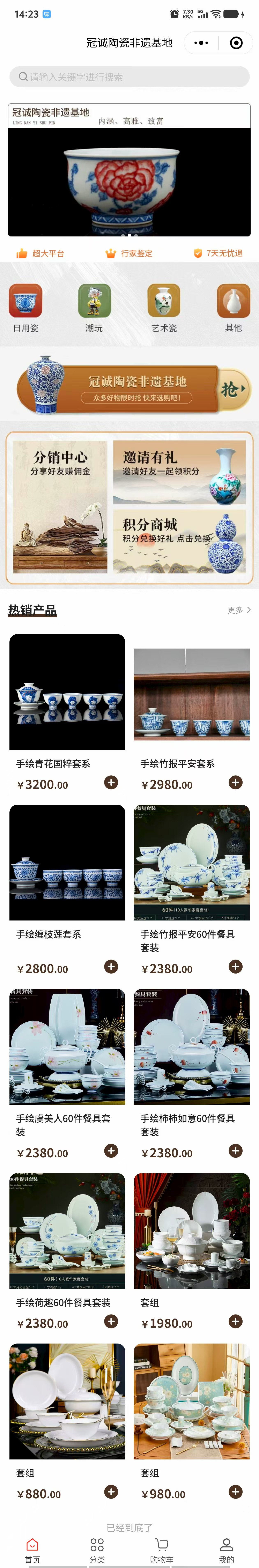Add 手绘竹报平安套系 to cart
The width and height of the screenshot is (259, 1568).
click(235, 782)
